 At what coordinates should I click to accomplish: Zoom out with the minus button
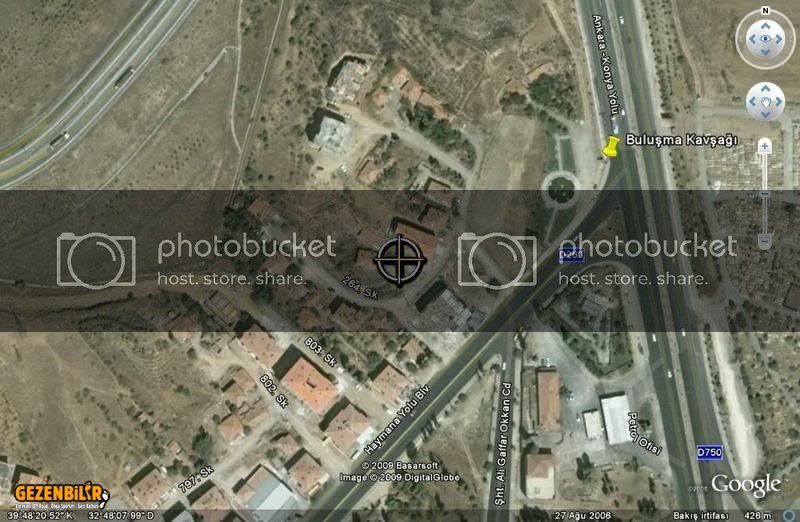coord(765,241)
